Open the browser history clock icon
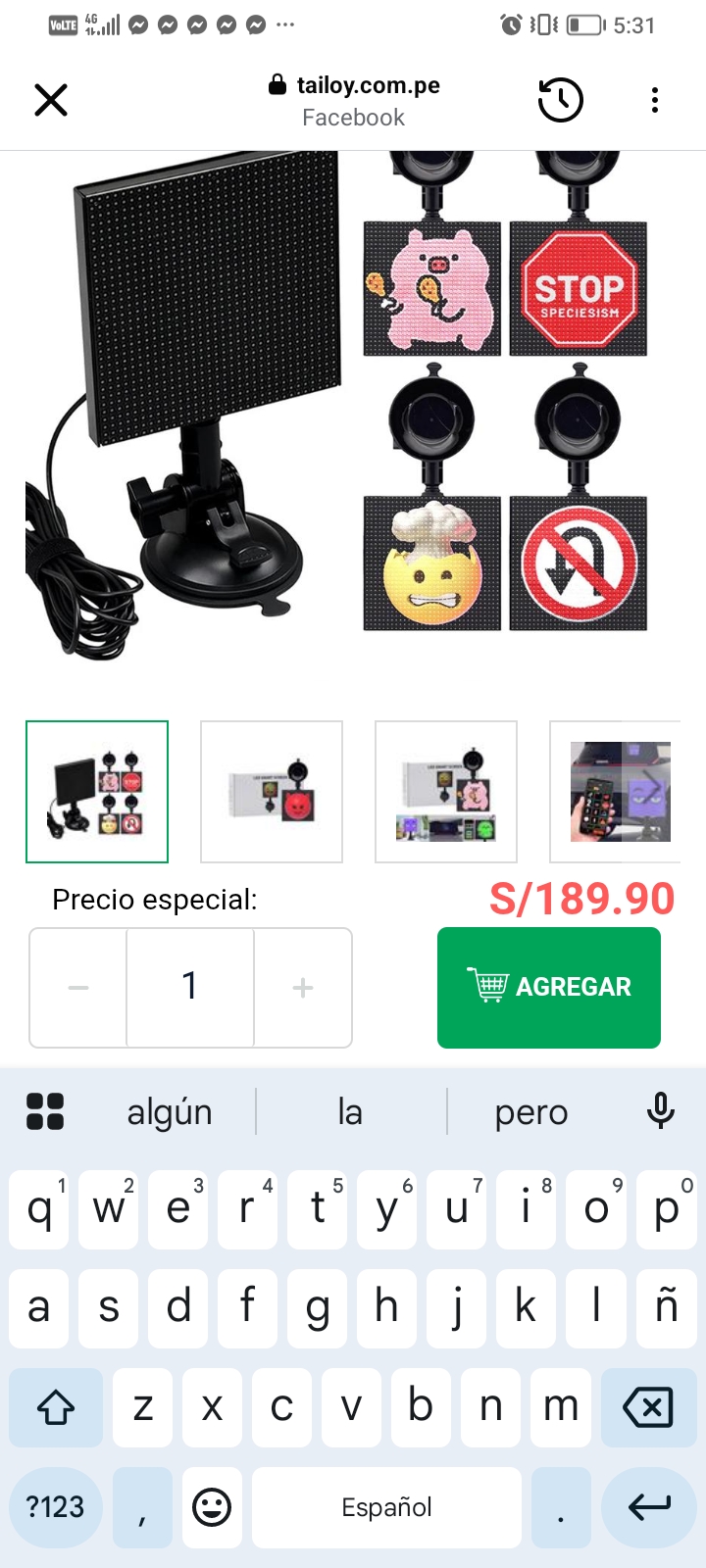 [561, 100]
